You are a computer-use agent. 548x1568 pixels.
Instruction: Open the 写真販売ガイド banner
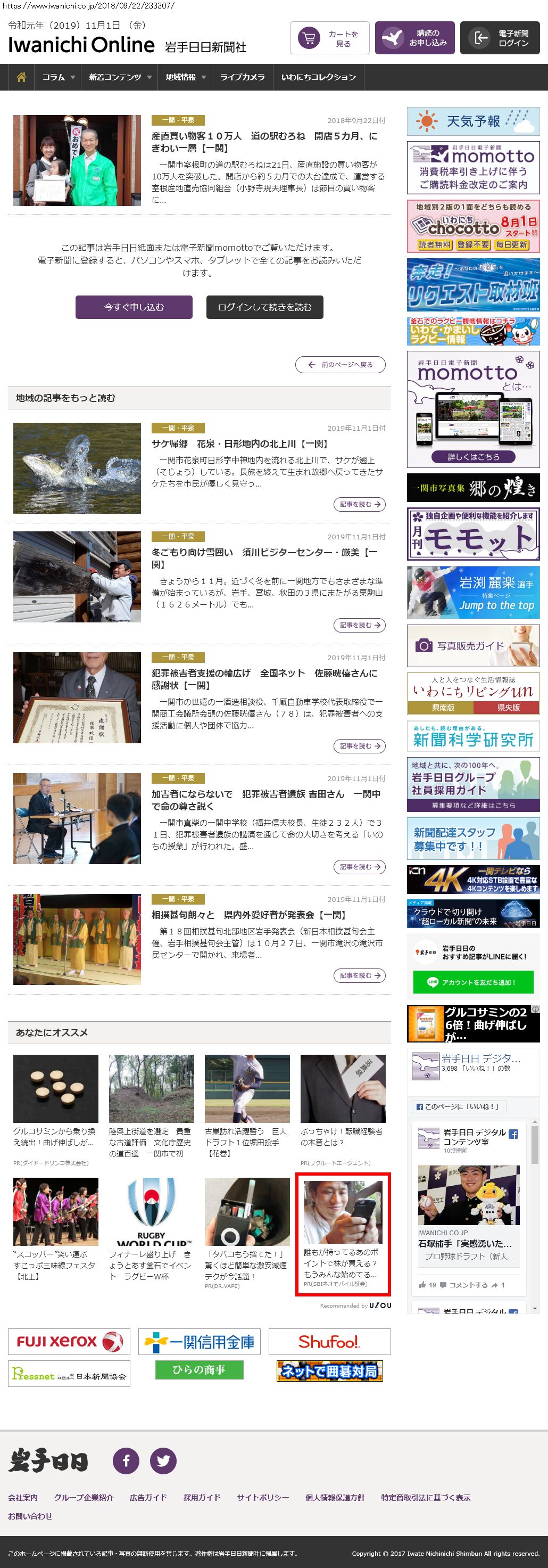472,646
